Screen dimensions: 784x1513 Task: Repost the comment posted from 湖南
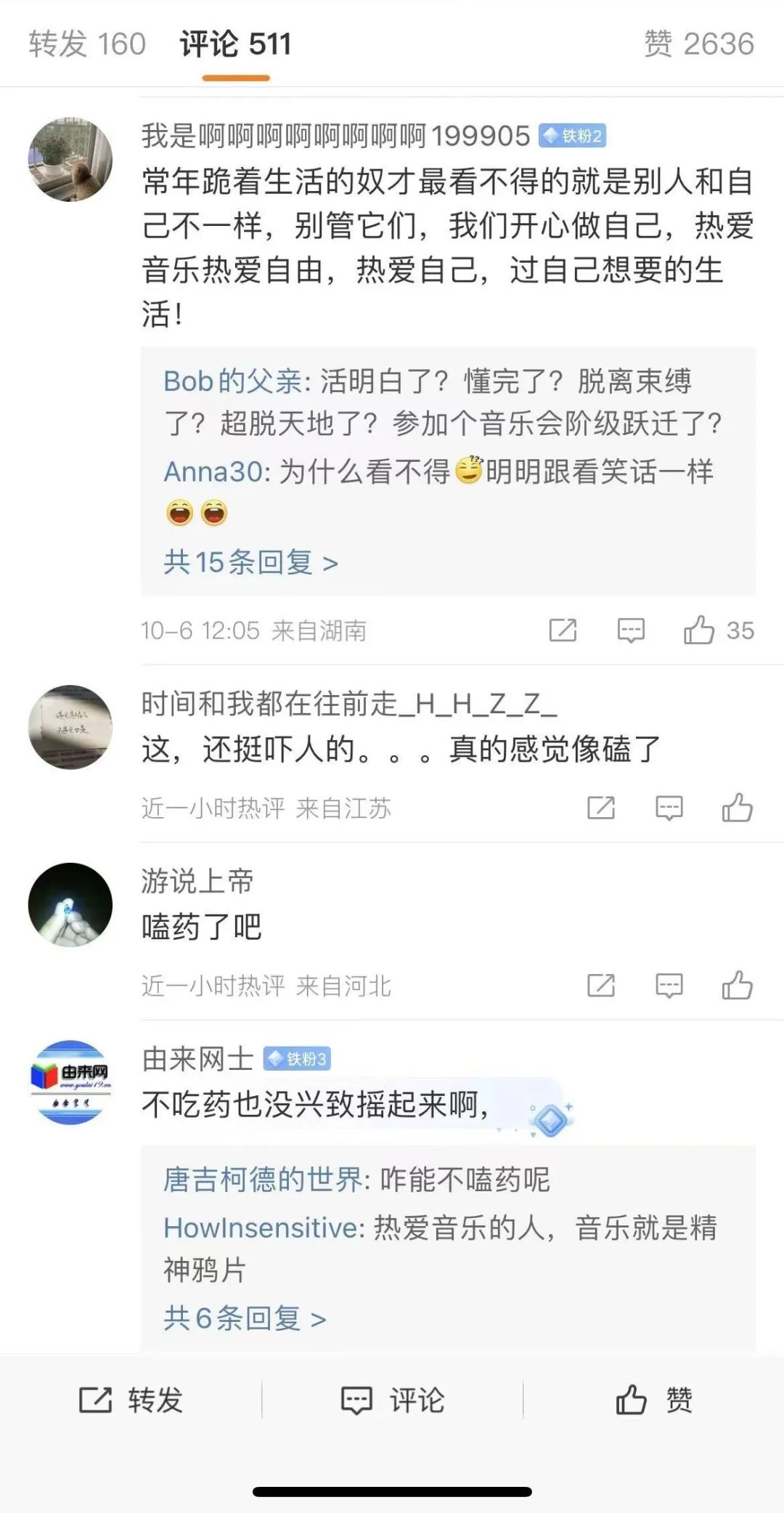pyautogui.click(x=563, y=630)
